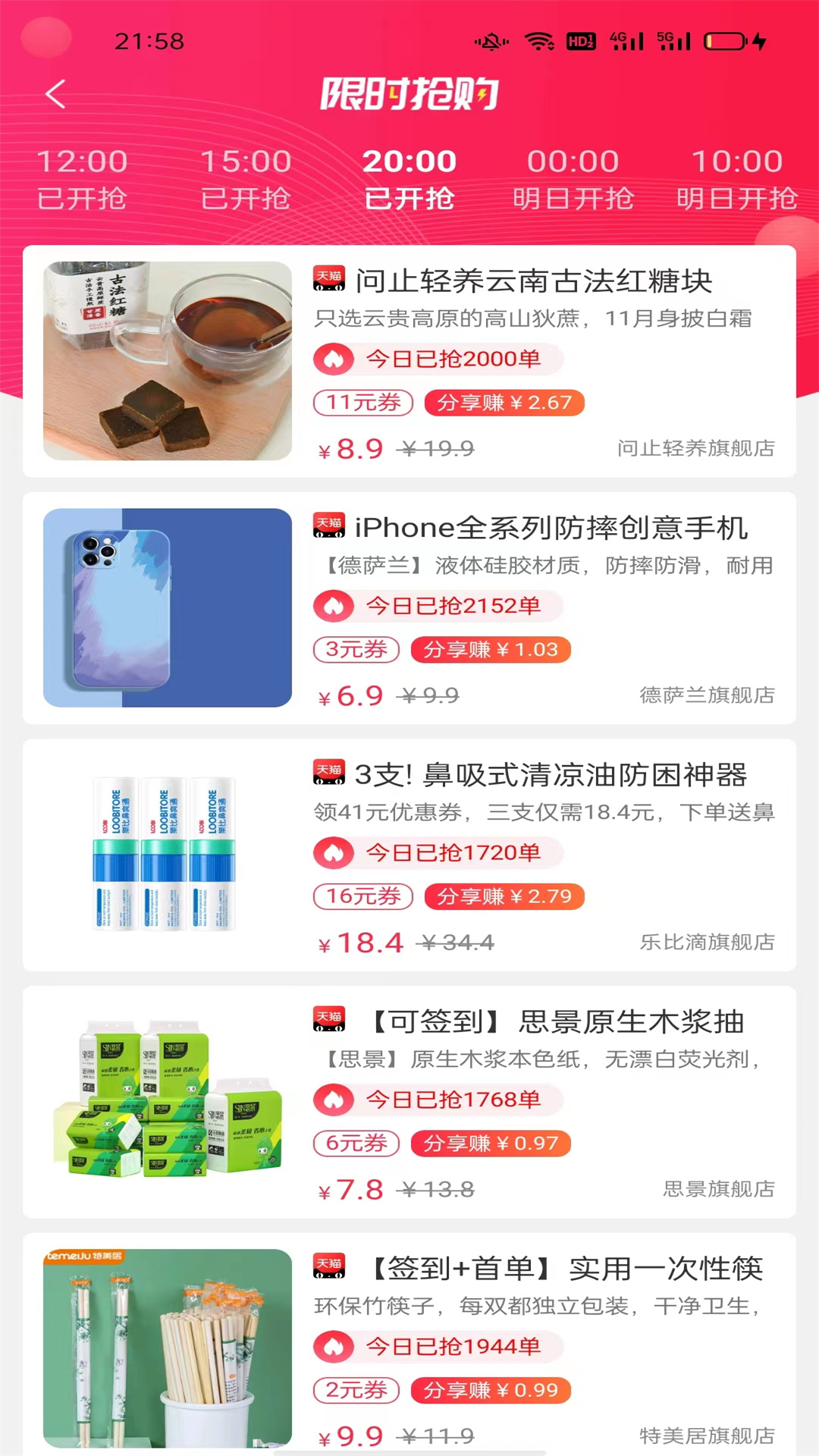Open the 思景原生木浆抽 tissue card

click(409, 1102)
